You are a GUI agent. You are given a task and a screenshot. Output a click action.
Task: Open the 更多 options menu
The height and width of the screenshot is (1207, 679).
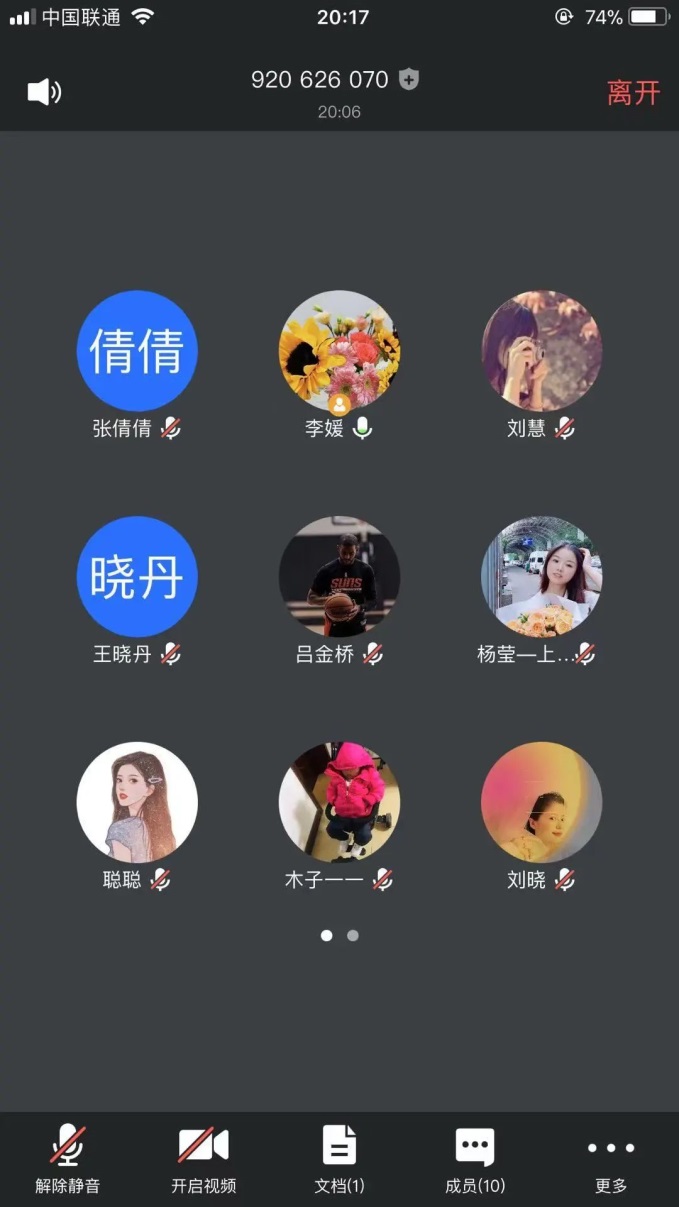point(611,1158)
